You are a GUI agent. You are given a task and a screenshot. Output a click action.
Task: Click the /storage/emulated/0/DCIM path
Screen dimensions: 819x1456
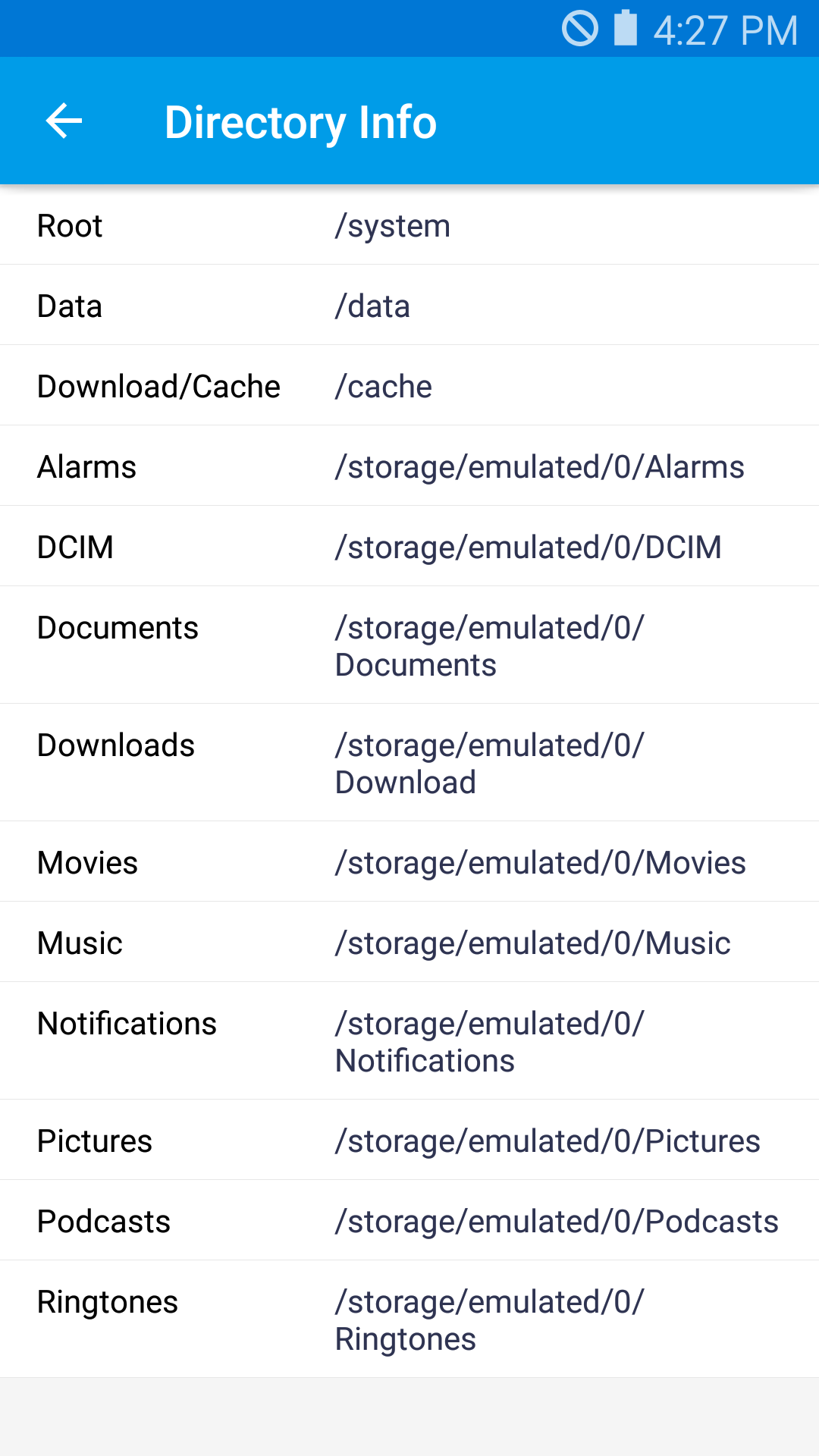click(x=529, y=546)
